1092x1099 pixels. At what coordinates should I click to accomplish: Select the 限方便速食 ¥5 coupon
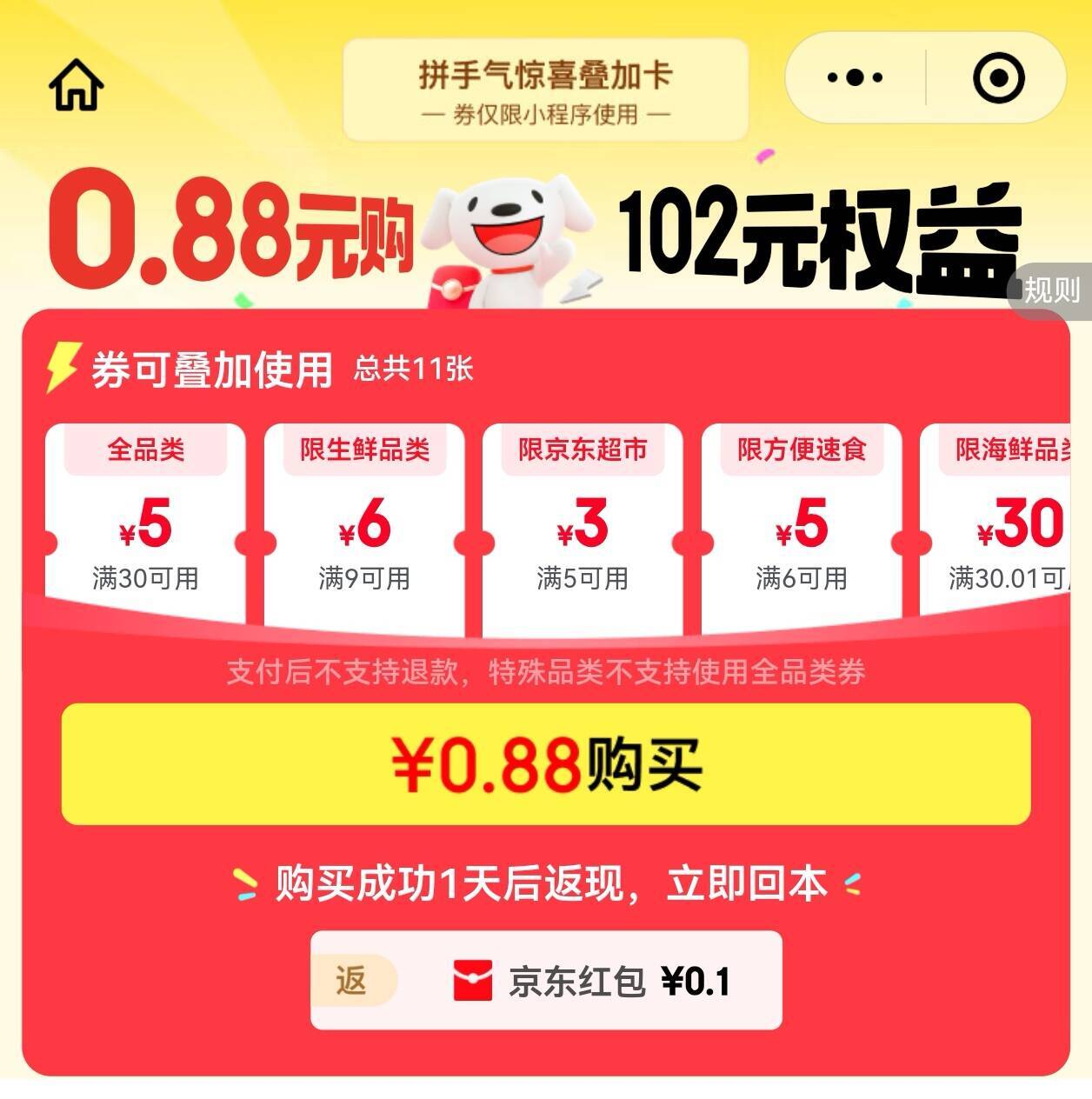802,522
